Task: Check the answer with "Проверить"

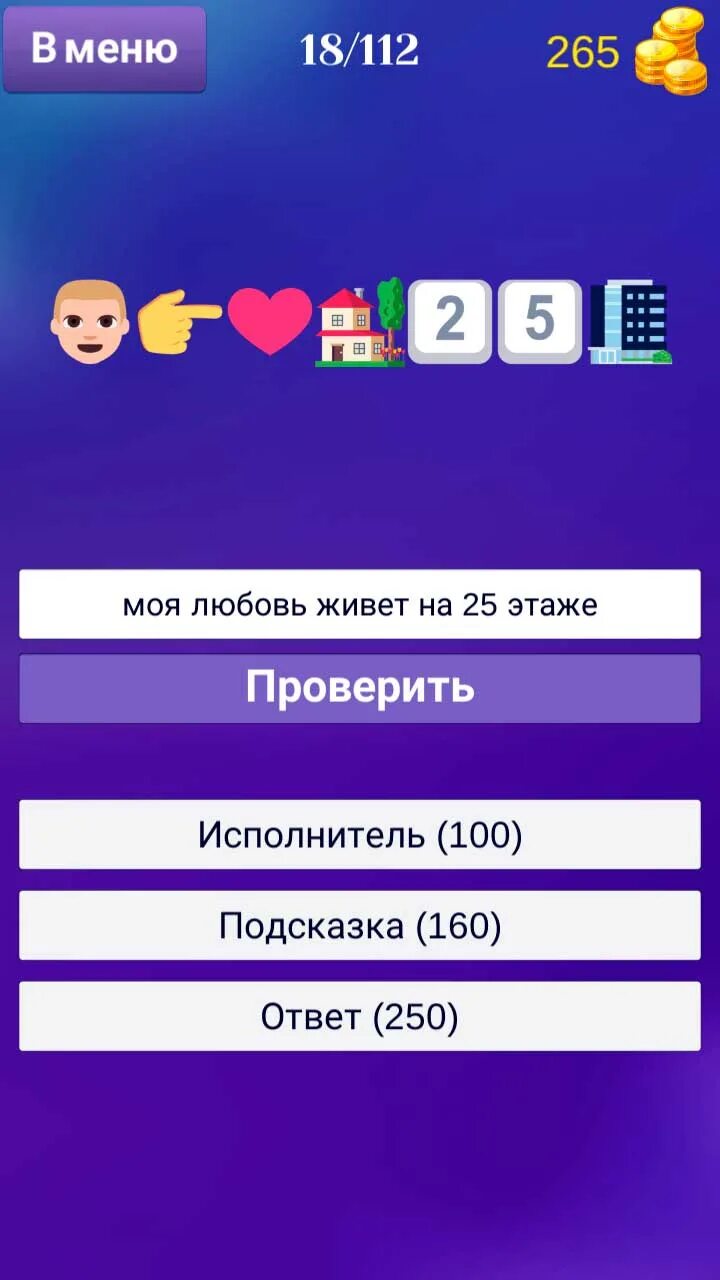Action: tap(360, 688)
